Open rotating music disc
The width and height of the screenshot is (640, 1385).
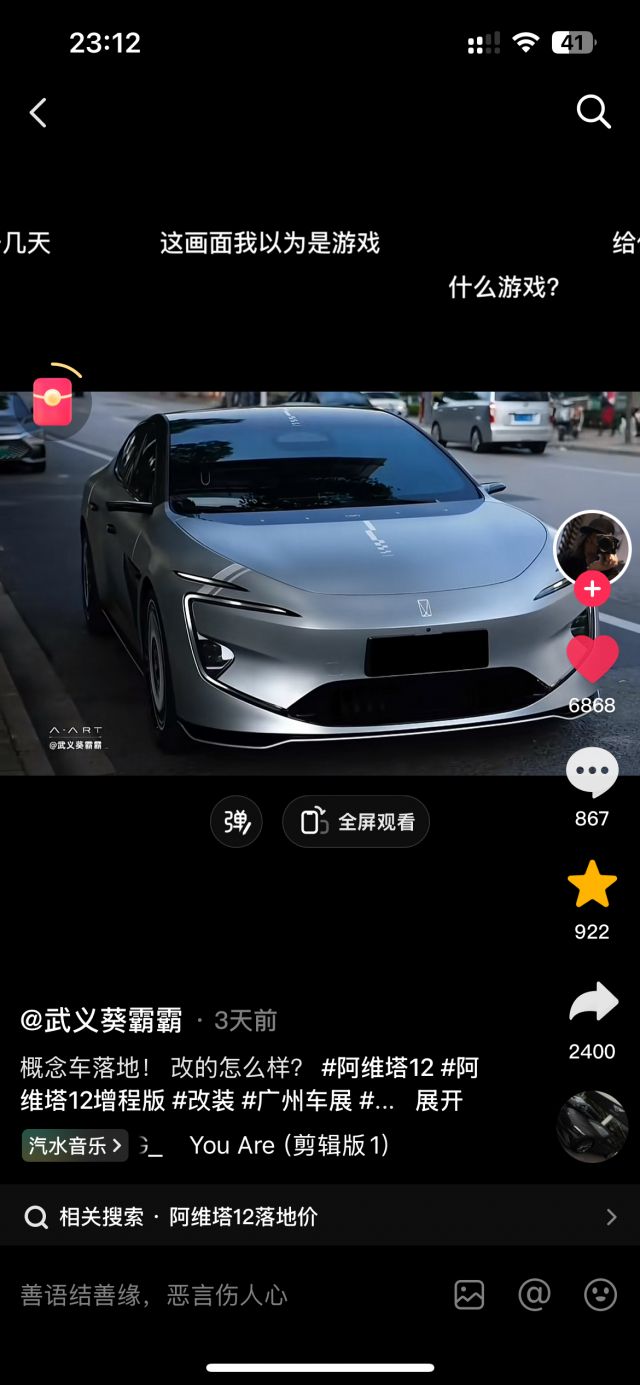[592, 1126]
